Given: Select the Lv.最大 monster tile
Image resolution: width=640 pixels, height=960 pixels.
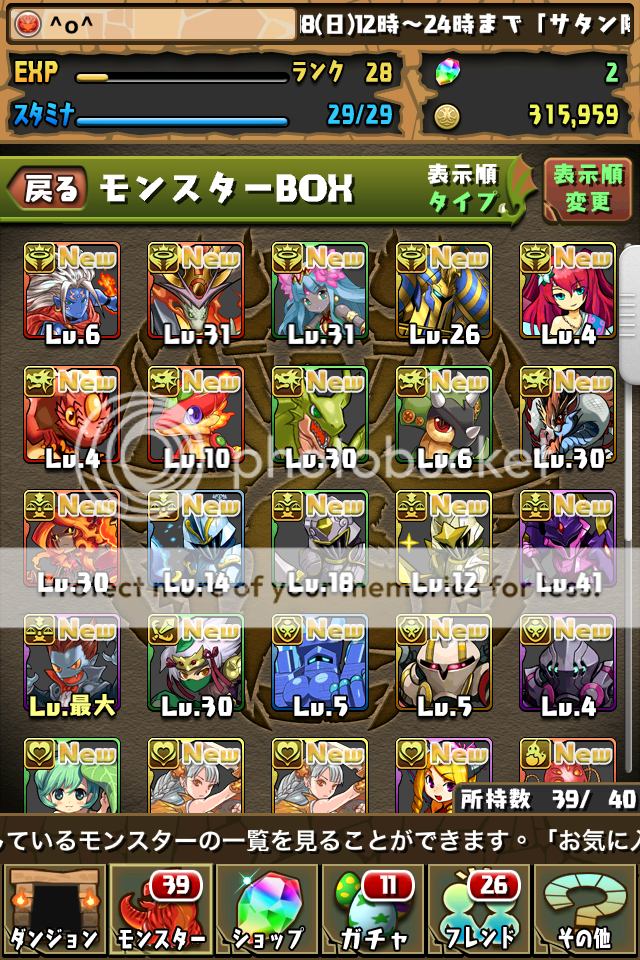Looking at the screenshot, I should tap(71, 663).
